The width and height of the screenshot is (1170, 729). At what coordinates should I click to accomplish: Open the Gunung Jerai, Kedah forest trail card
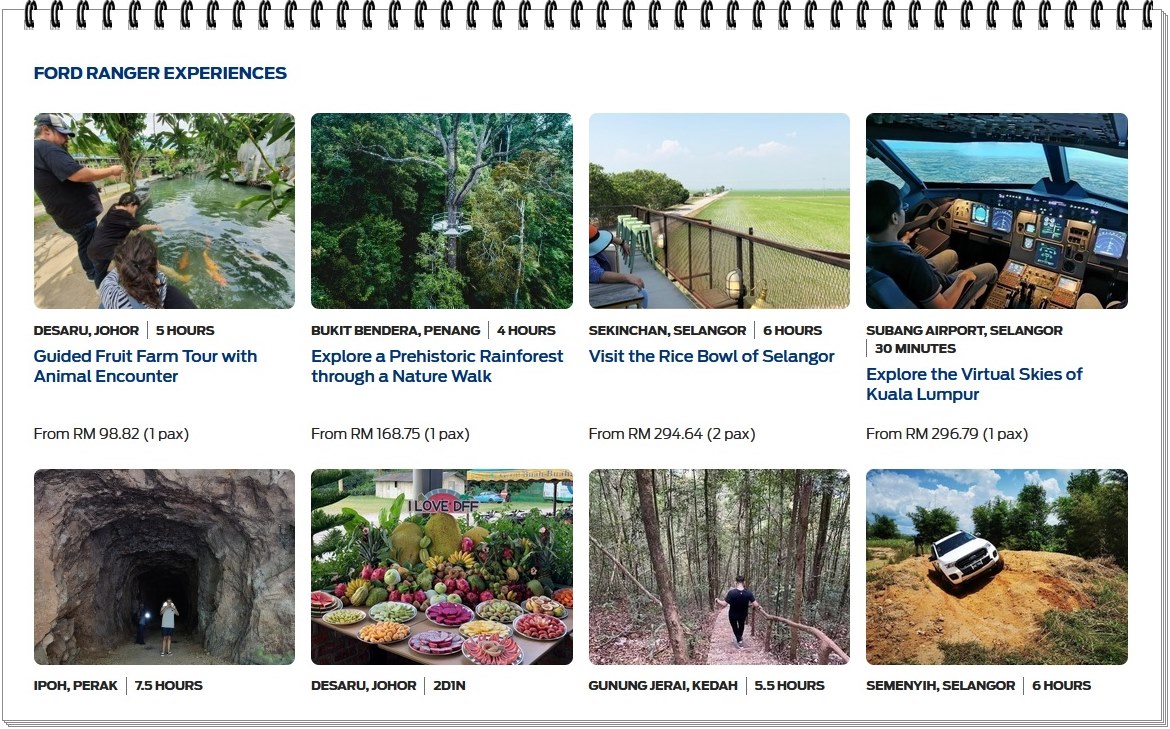coord(719,567)
